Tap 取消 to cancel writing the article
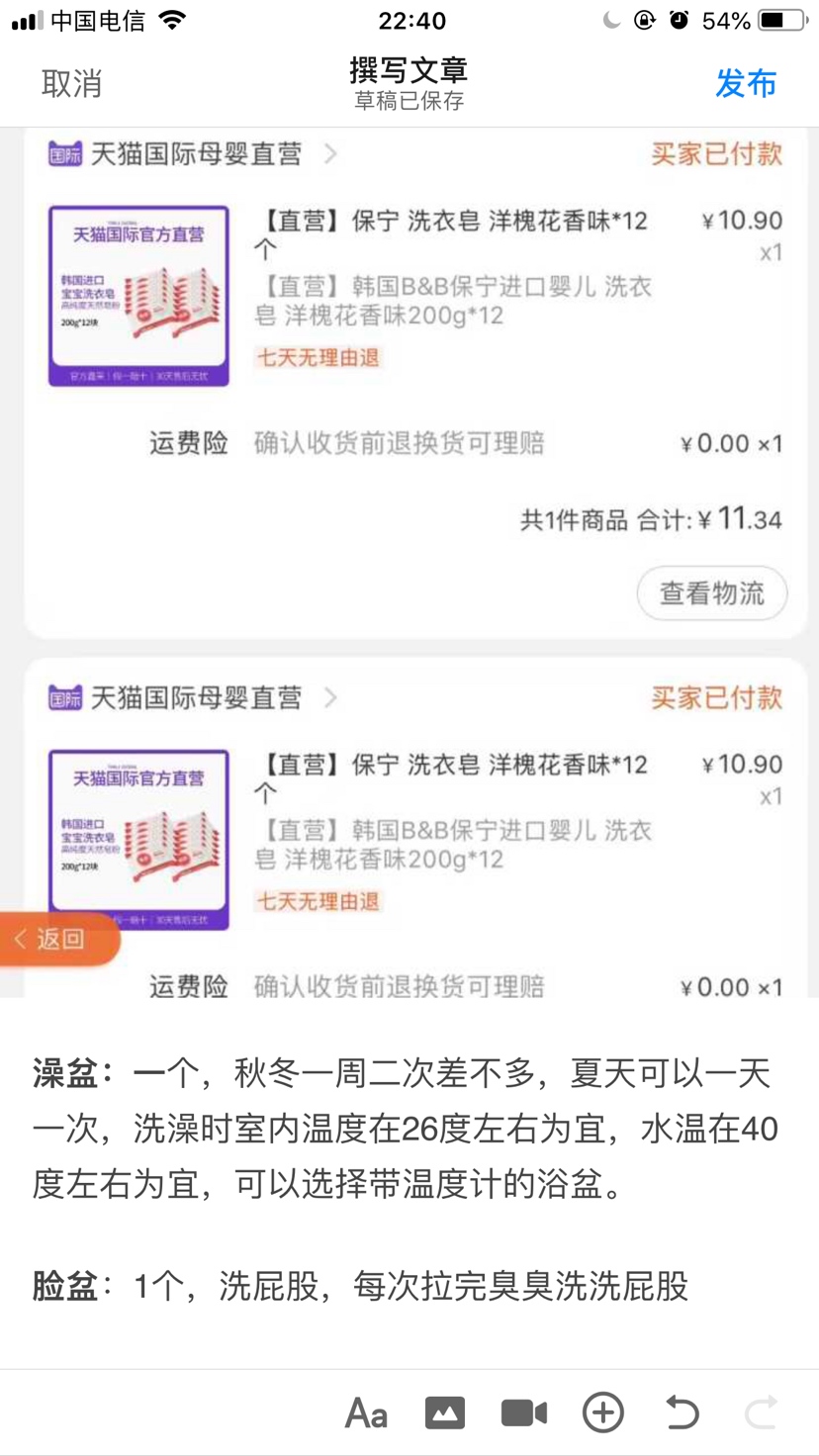 pyautogui.click(x=71, y=84)
